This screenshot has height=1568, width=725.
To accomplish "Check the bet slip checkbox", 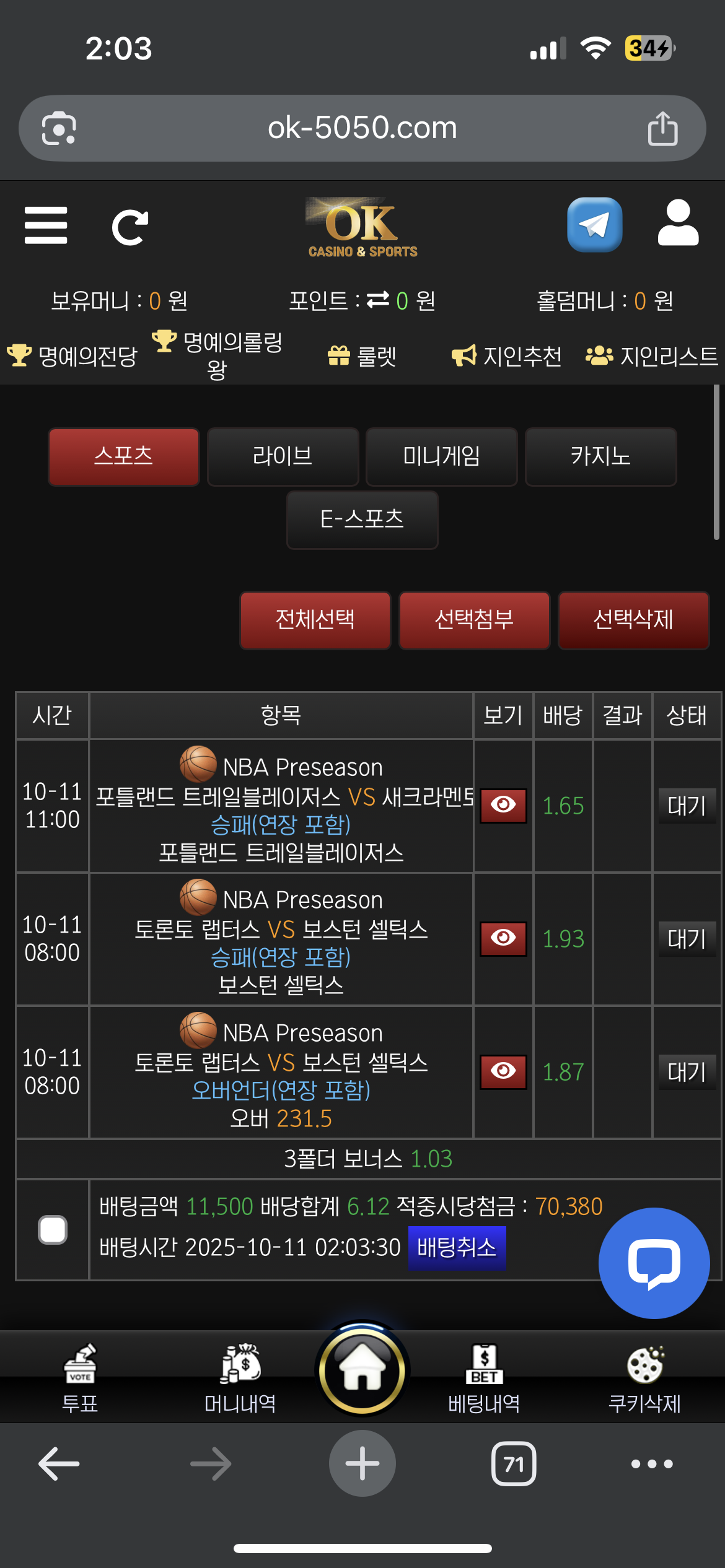I will 53,1229.
